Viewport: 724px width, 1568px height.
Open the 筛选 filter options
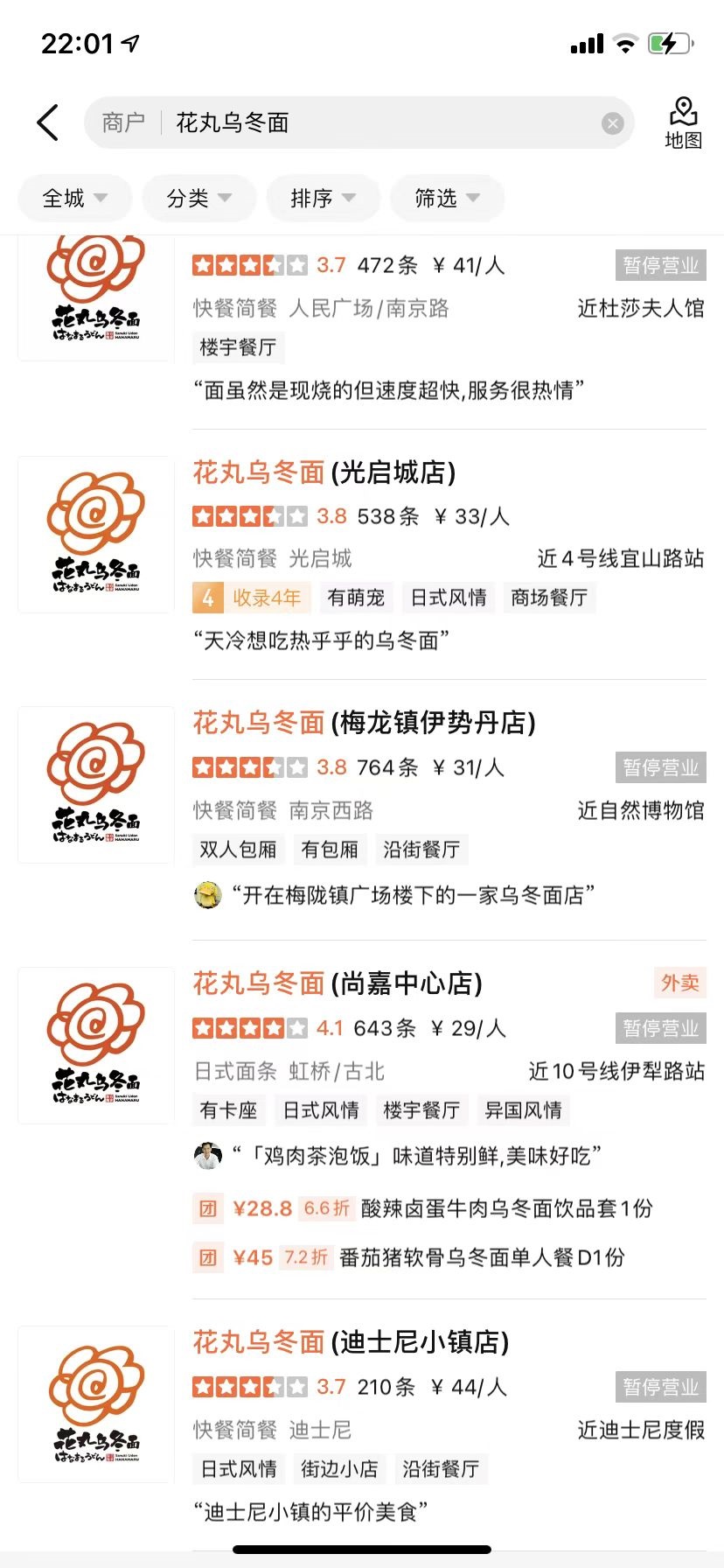point(448,199)
